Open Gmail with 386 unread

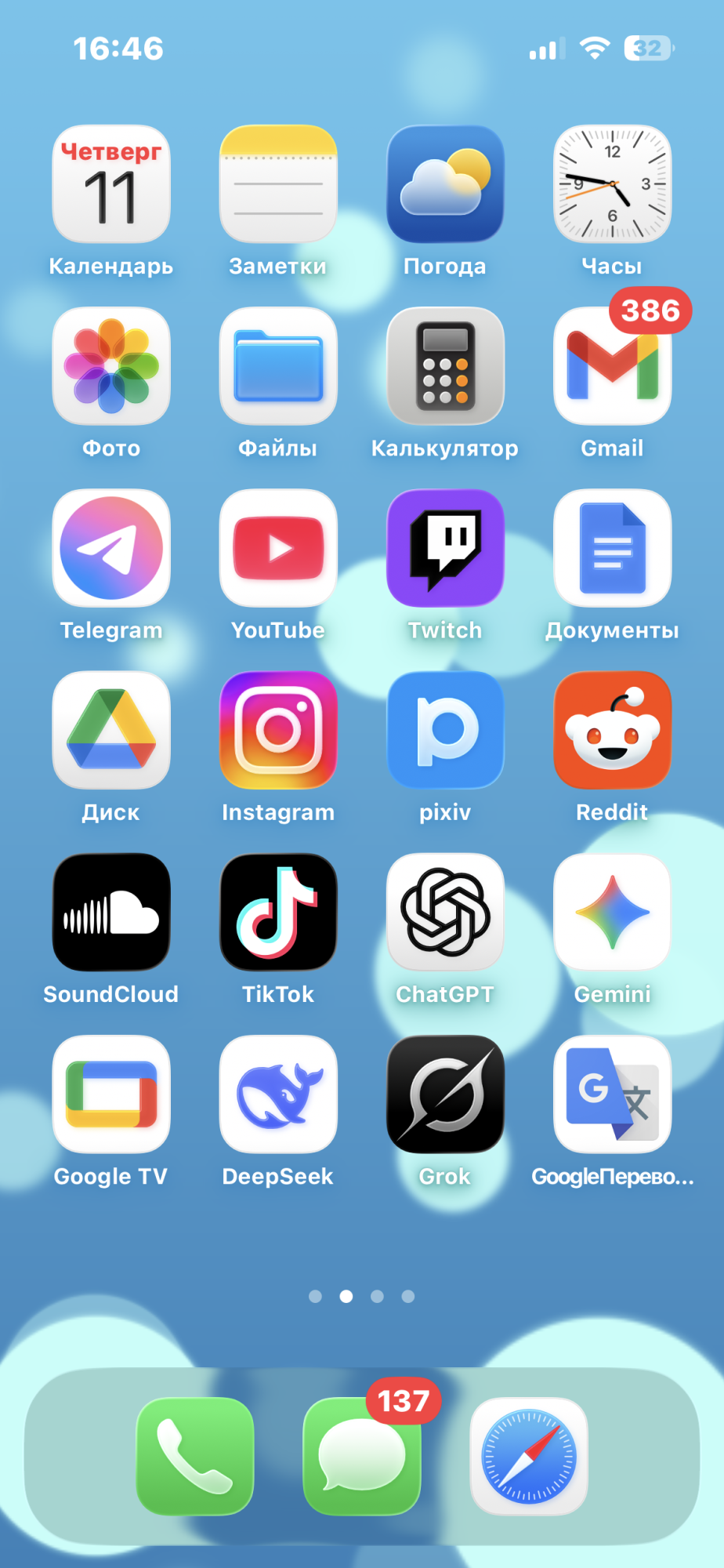click(x=612, y=366)
